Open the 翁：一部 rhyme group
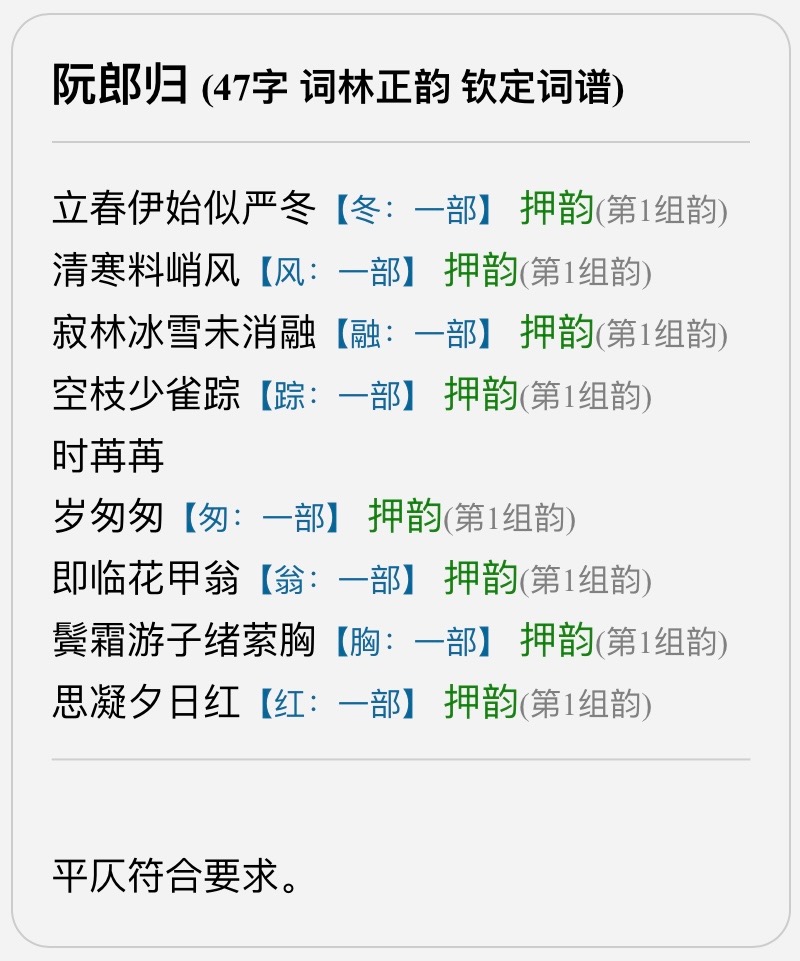This screenshot has width=800, height=961. (x=337, y=580)
